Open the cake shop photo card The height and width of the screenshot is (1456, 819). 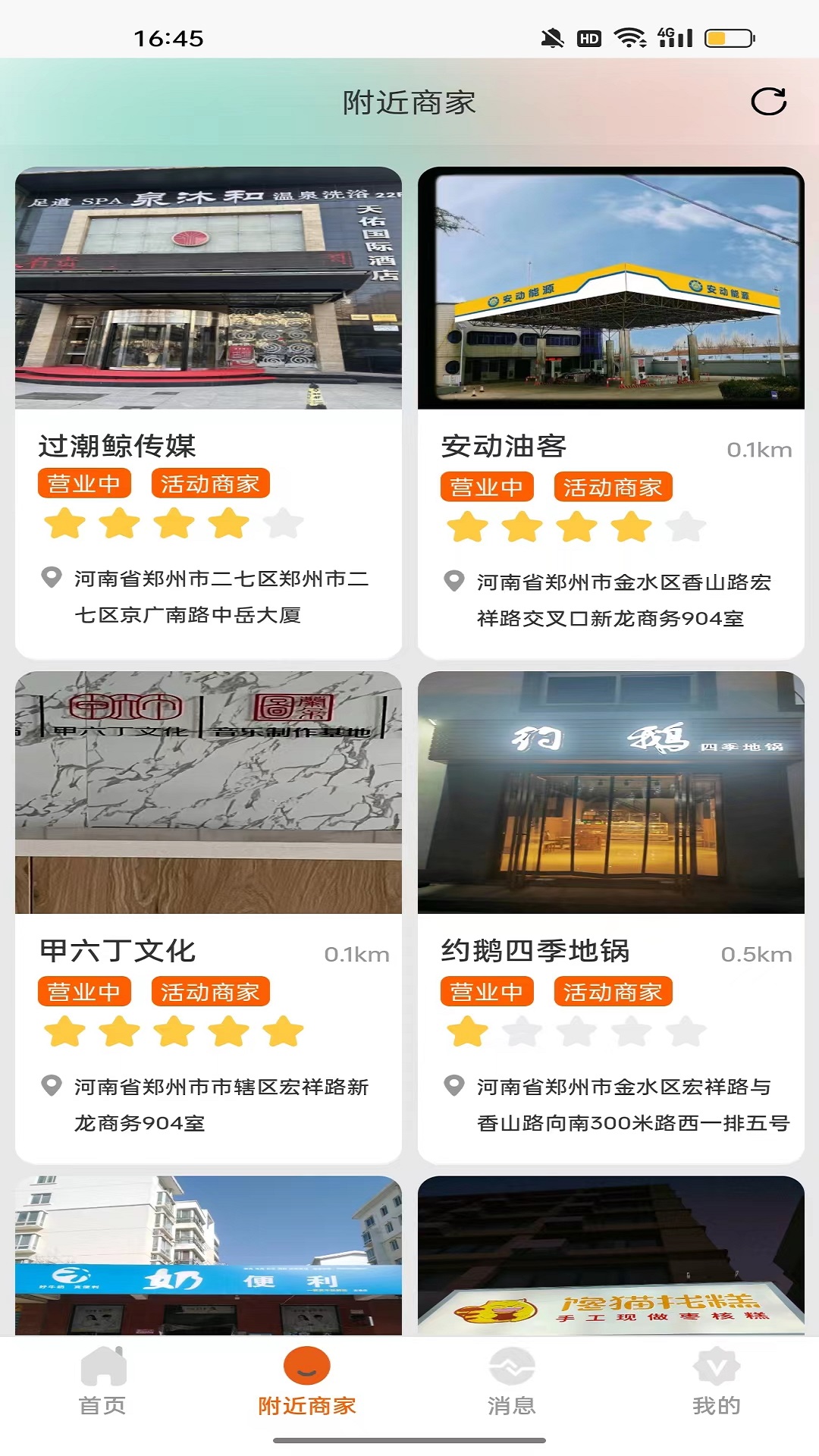coord(610,1255)
